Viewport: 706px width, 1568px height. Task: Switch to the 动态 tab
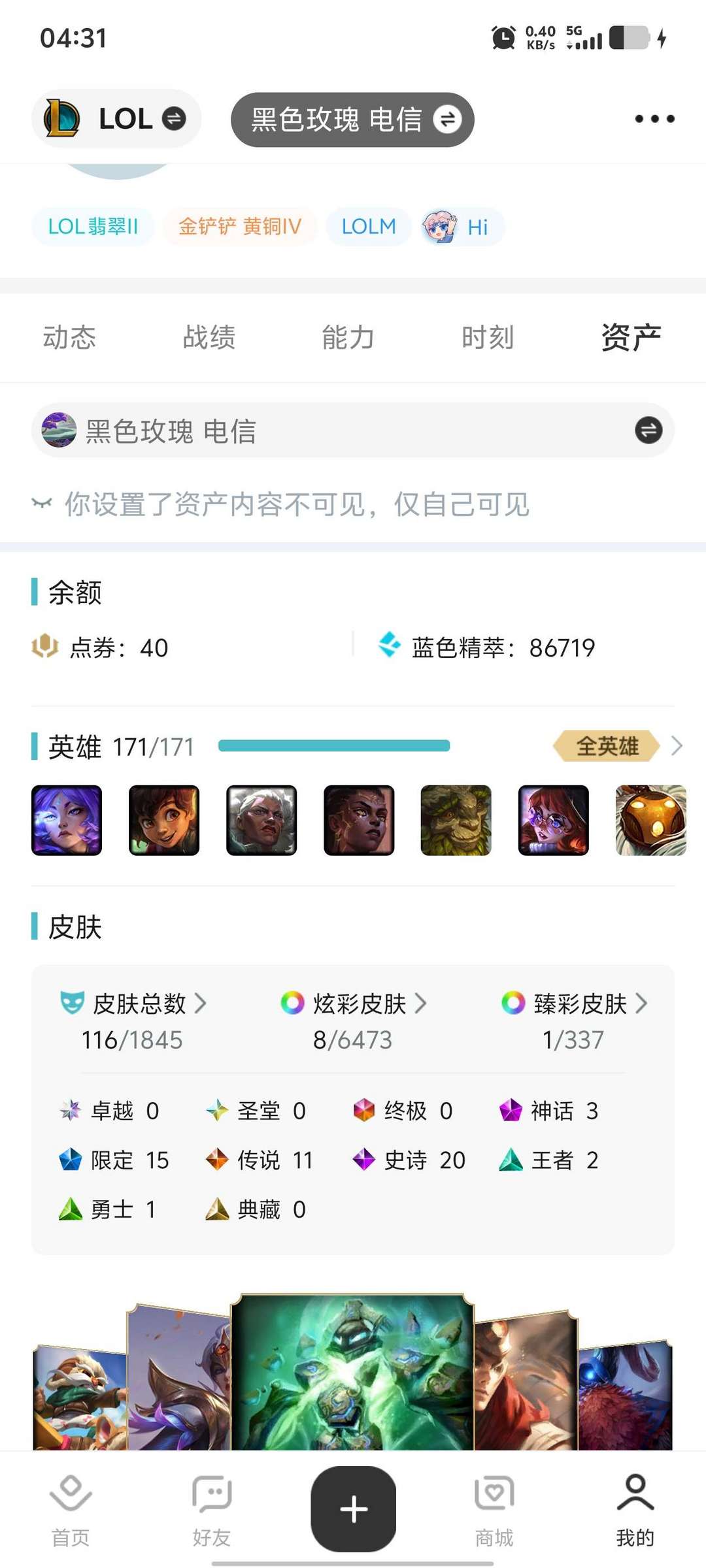[x=69, y=337]
